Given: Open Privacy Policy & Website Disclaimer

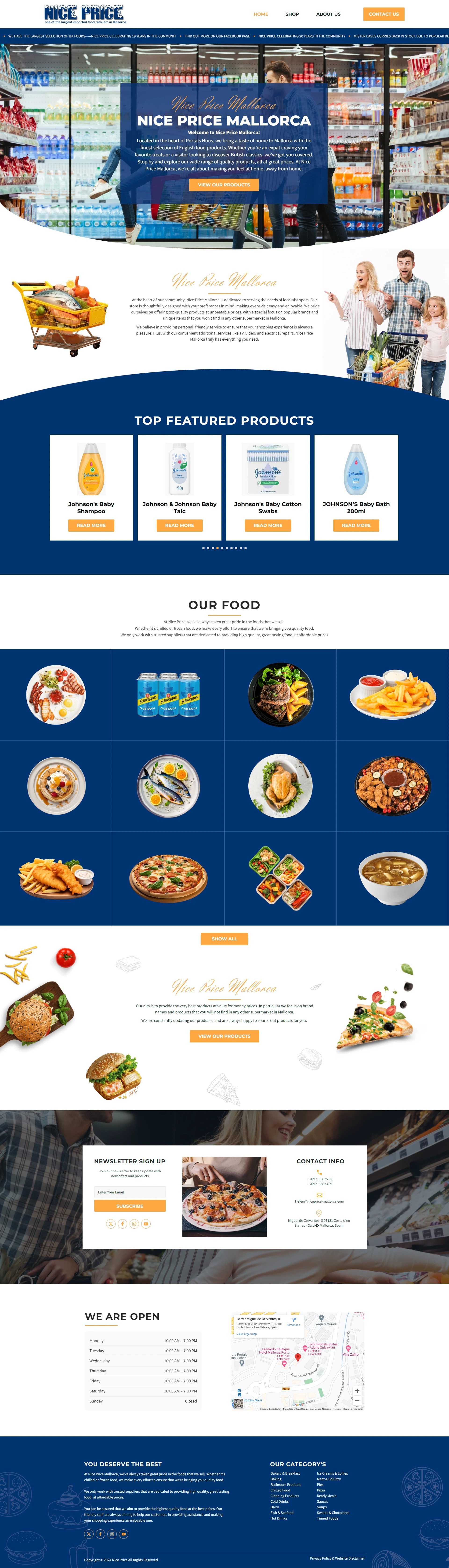Looking at the screenshot, I should point(337,1558).
